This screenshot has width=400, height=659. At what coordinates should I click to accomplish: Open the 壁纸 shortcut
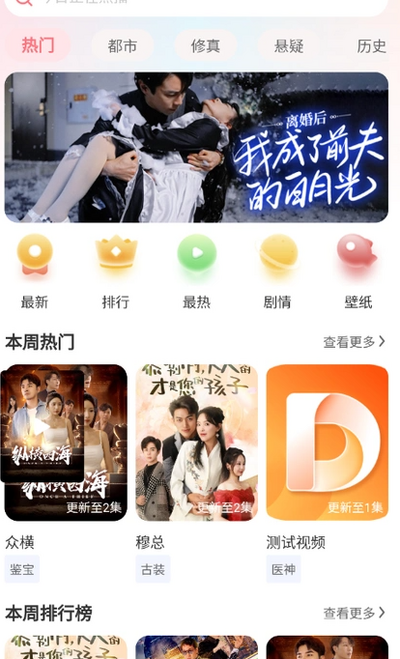pos(358,272)
